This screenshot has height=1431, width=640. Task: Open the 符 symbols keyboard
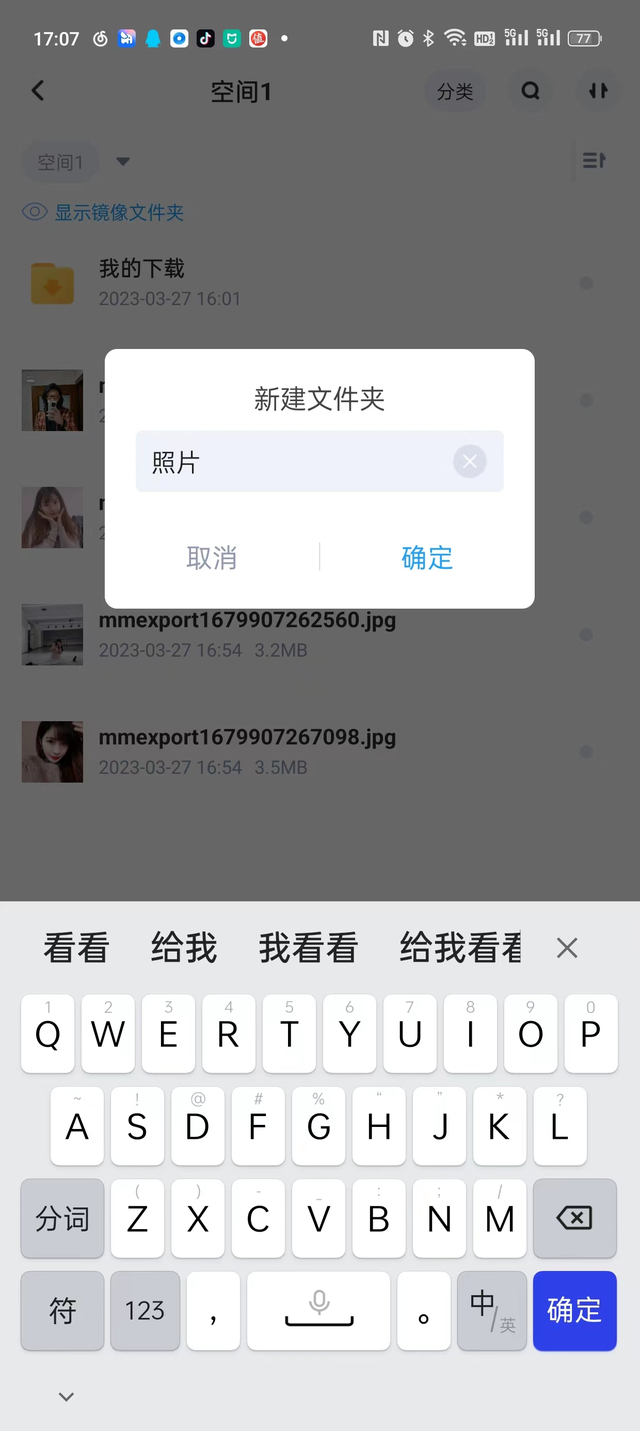[x=62, y=1310]
